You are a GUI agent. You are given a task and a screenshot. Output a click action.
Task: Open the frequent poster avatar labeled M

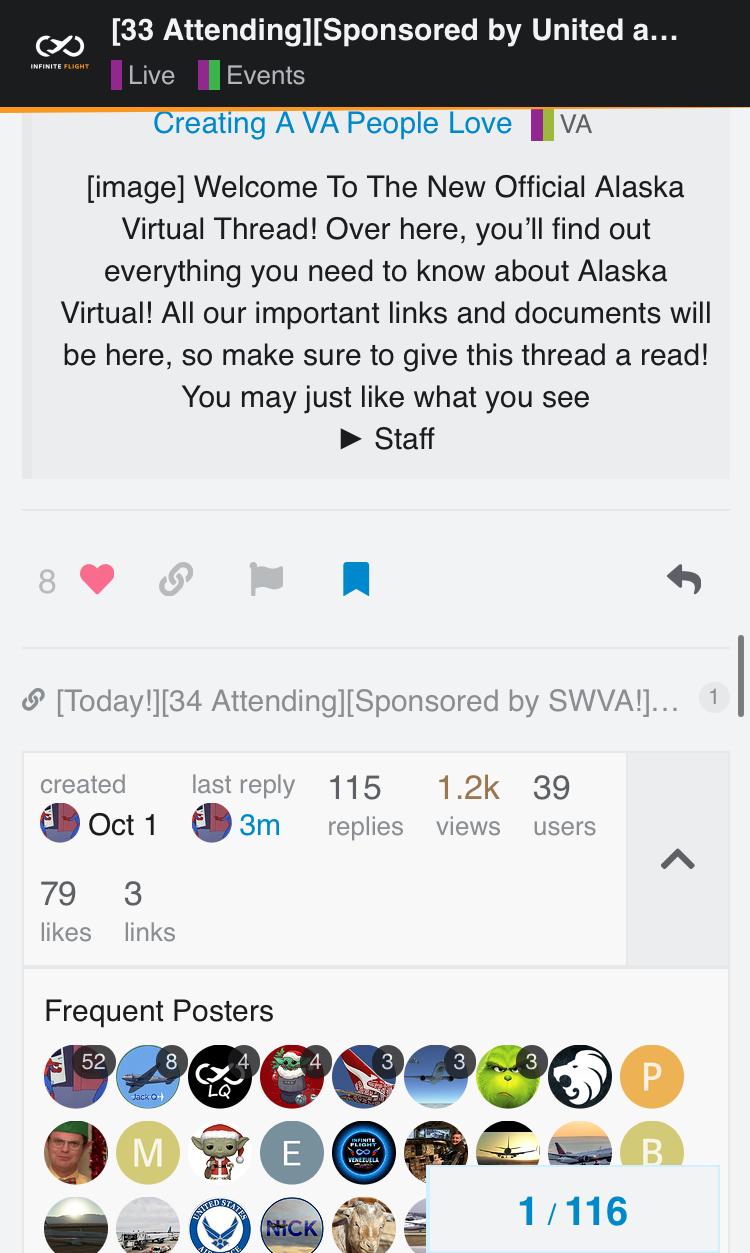pos(148,1153)
